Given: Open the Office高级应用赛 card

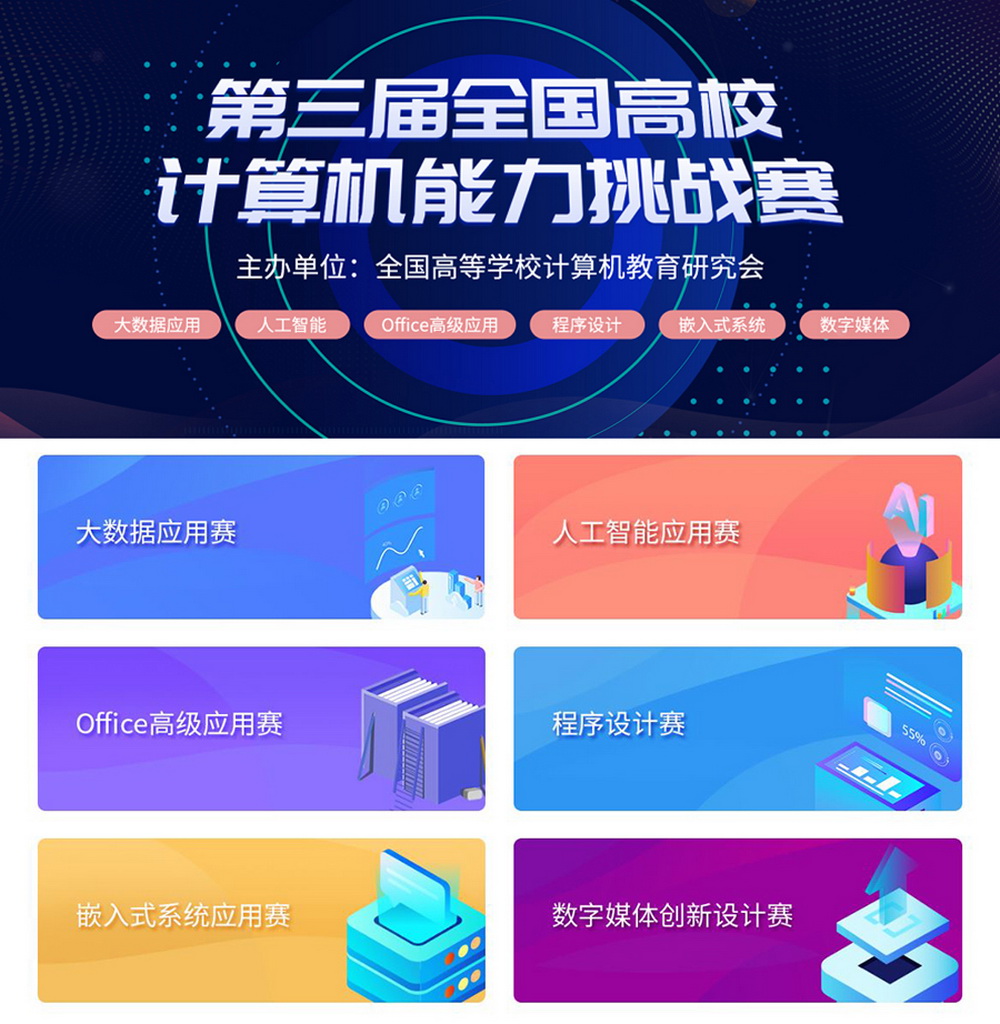Looking at the screenshot, I should (x=260, y=728).
